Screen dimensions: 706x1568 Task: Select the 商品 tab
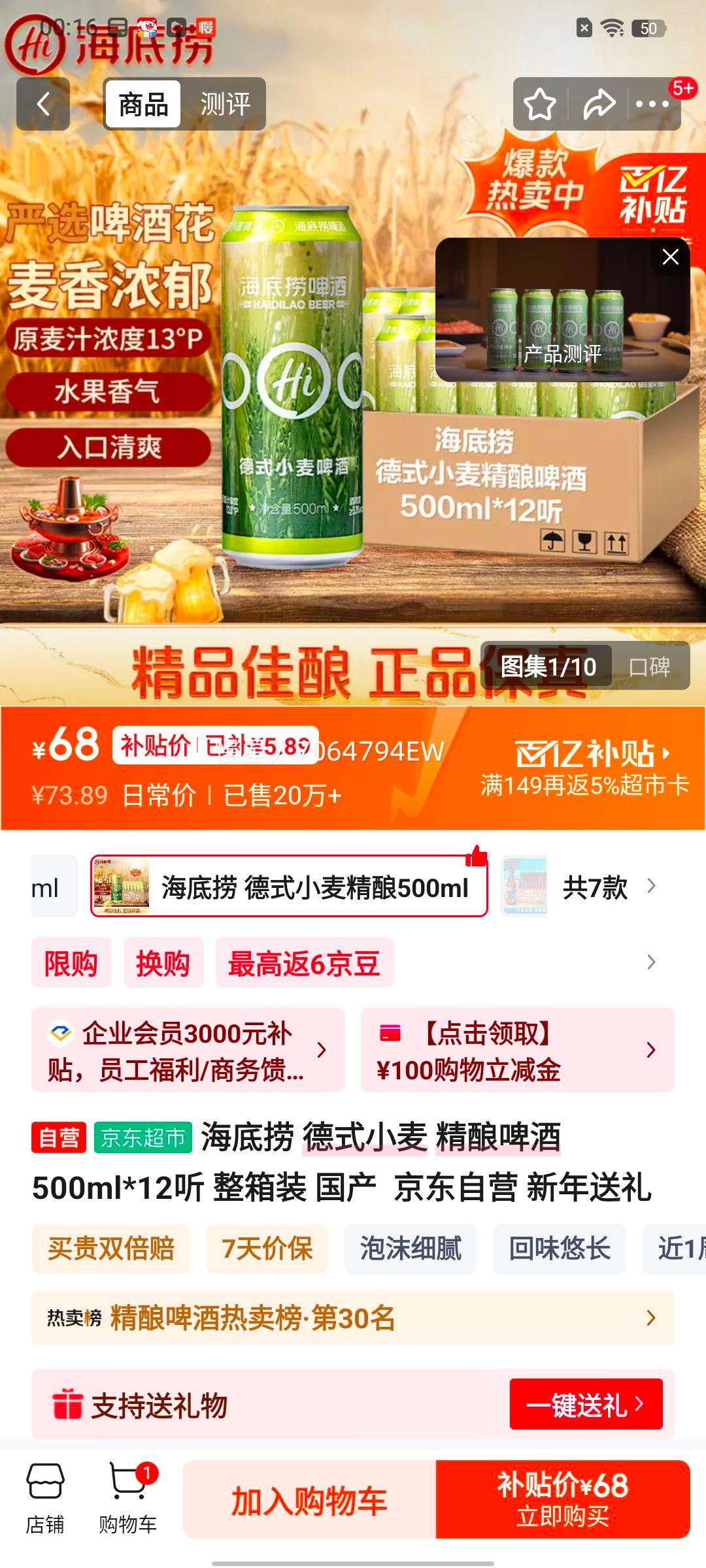[x=145, y=103]
